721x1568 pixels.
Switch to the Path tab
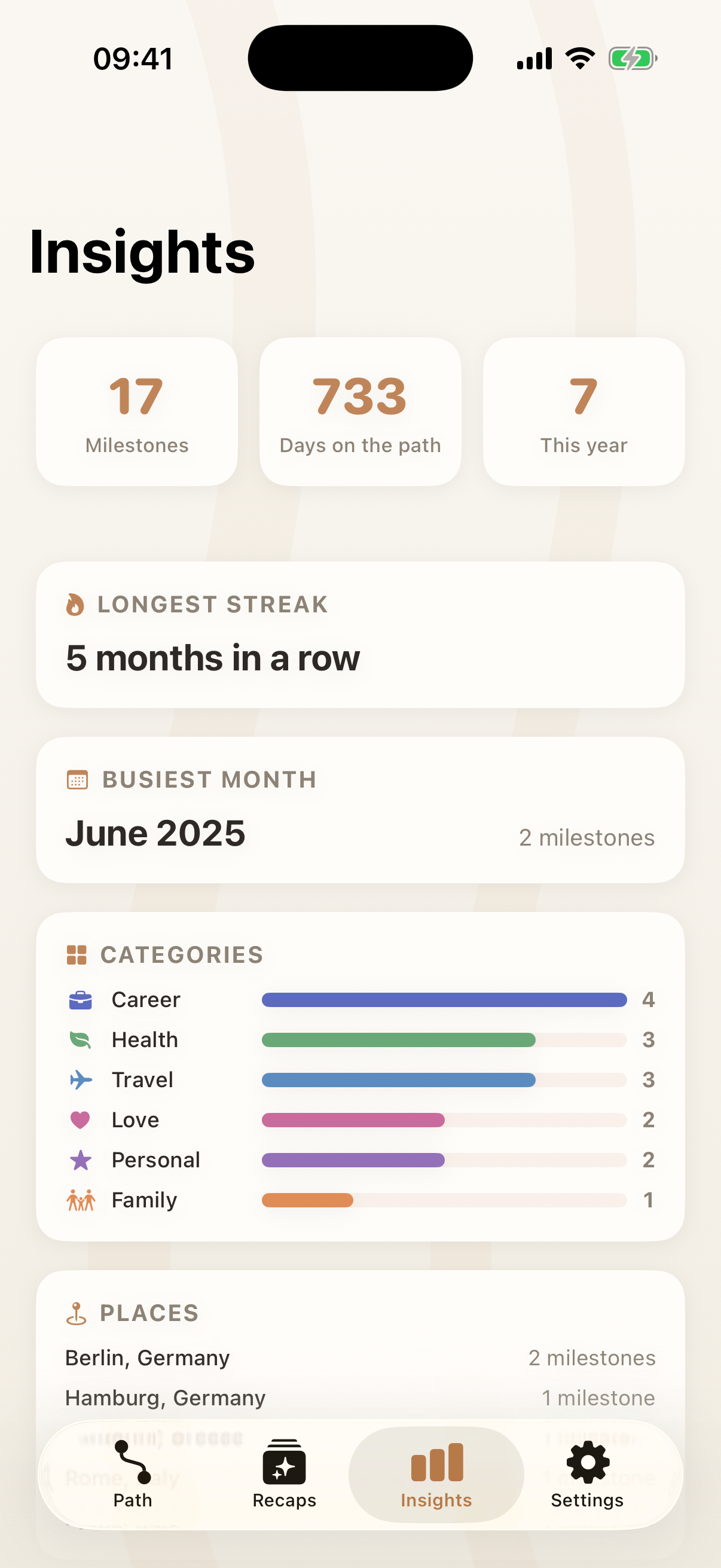[x=133, y=1474]
